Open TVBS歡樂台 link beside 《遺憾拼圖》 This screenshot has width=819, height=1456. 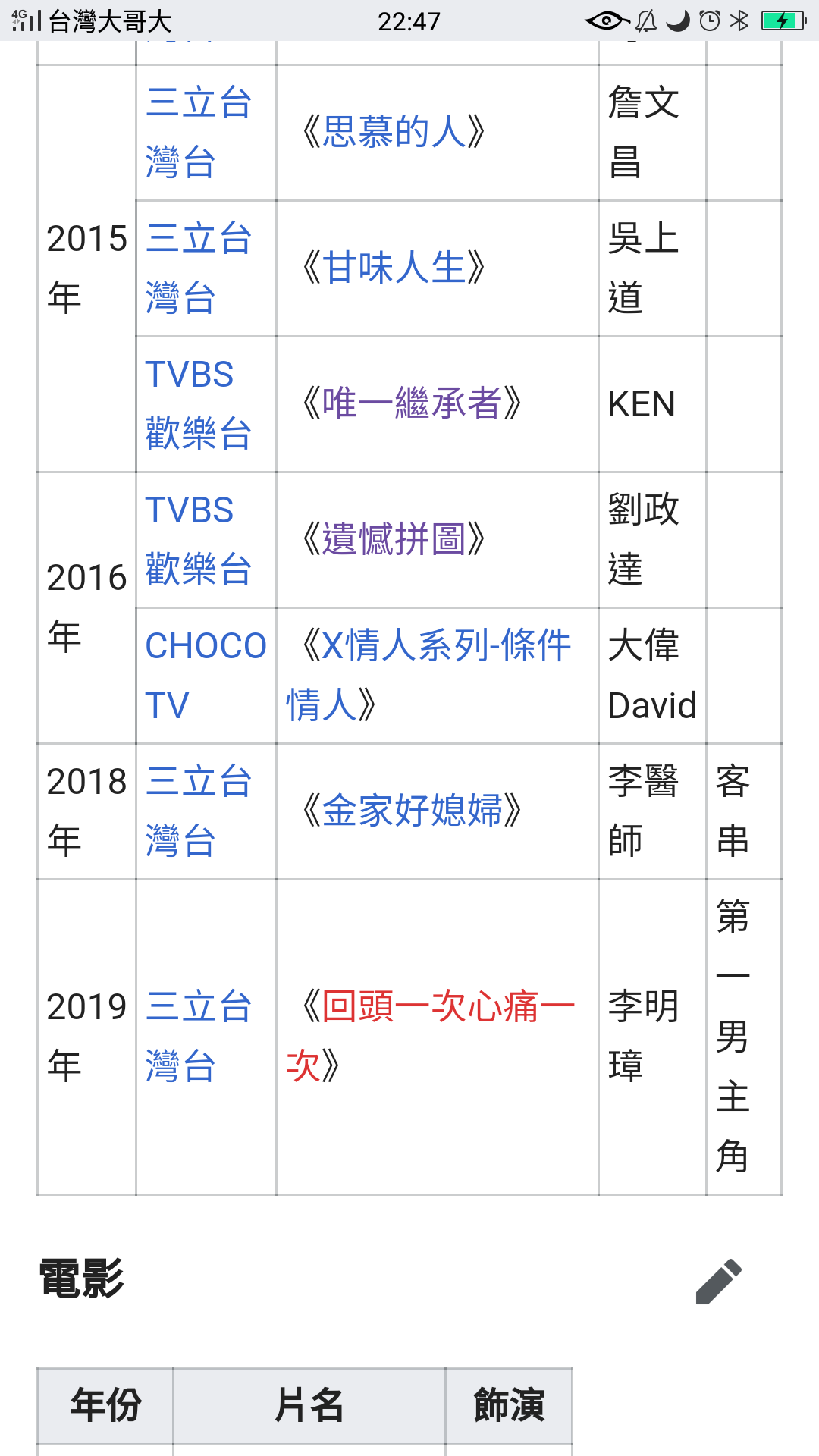coord(198,539)
